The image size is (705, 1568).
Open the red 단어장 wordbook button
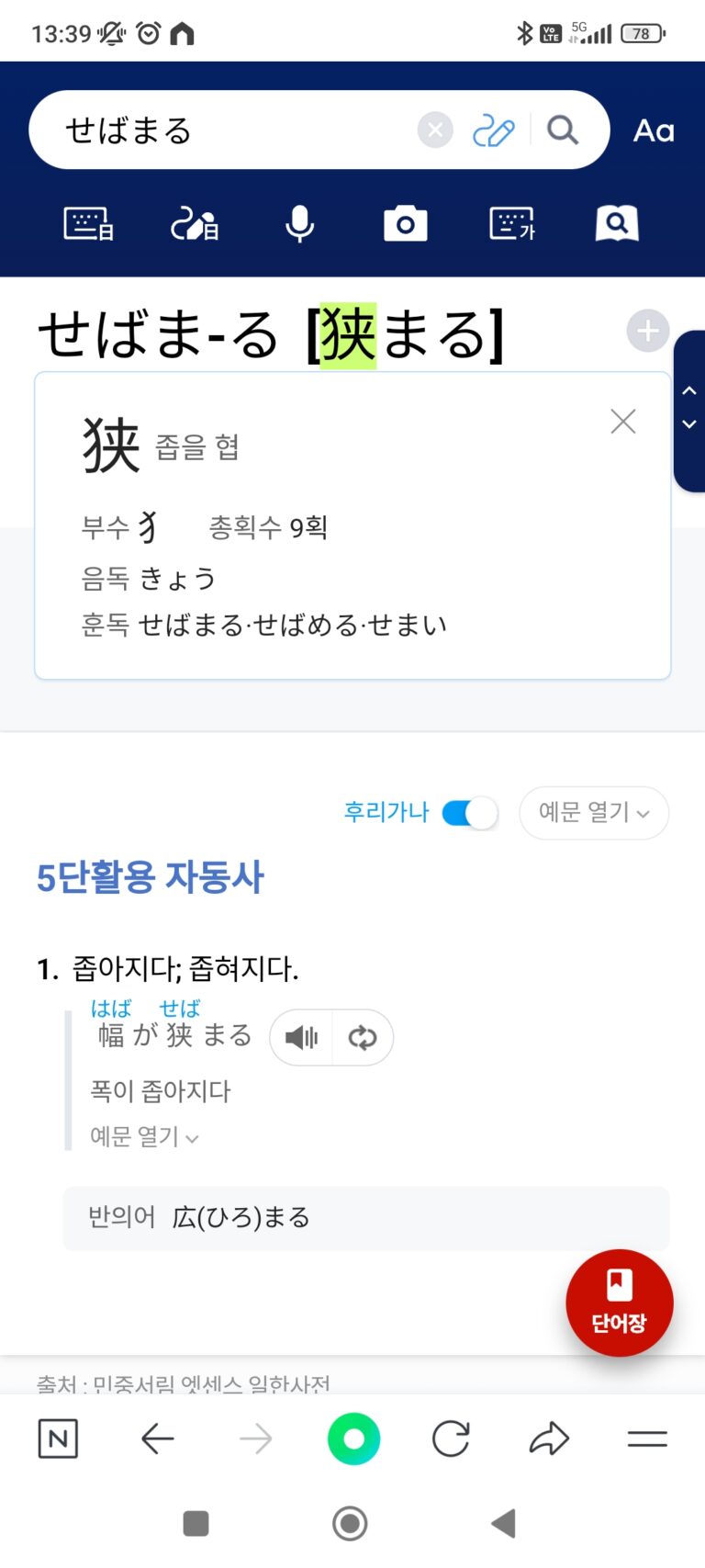(x=619, y=1303)
